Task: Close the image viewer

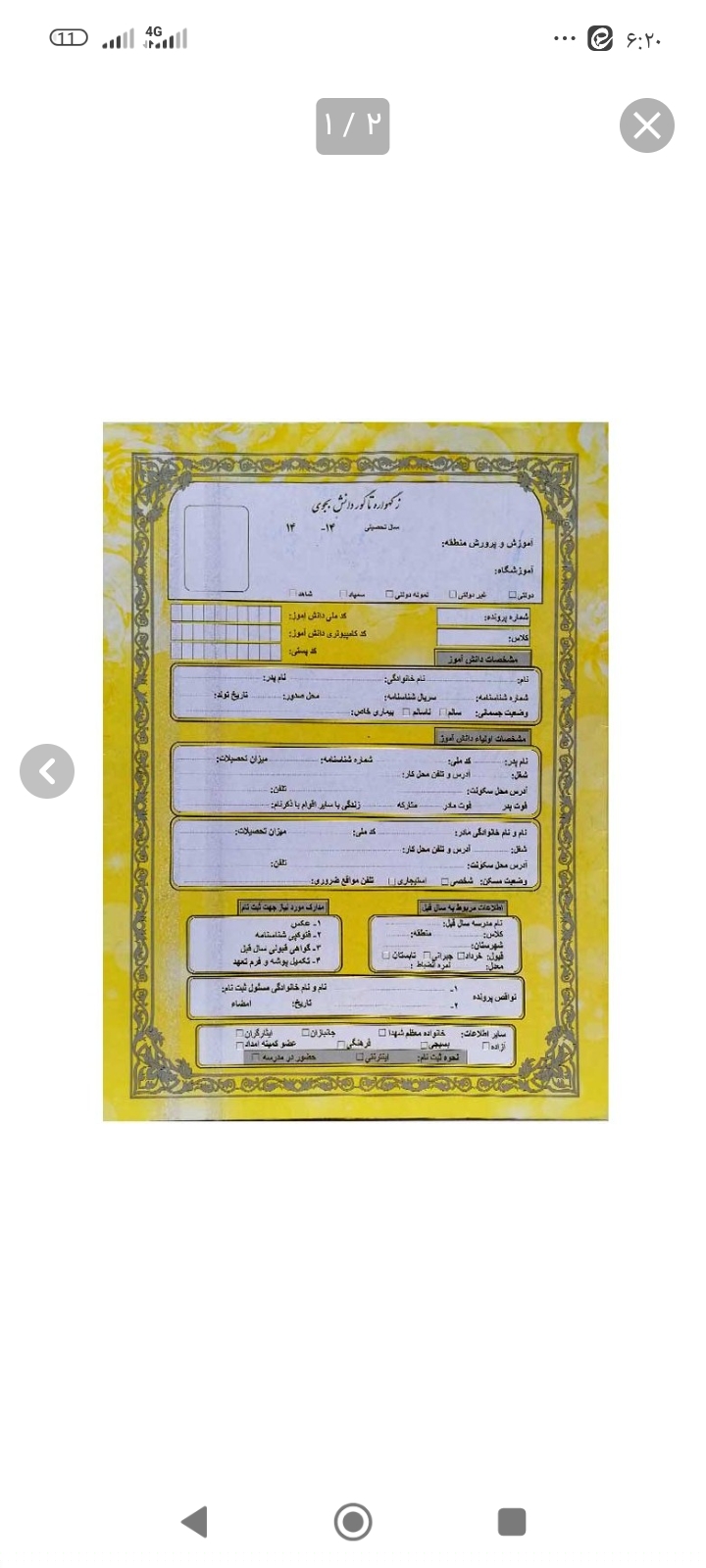Action: (x=646, y=125)
